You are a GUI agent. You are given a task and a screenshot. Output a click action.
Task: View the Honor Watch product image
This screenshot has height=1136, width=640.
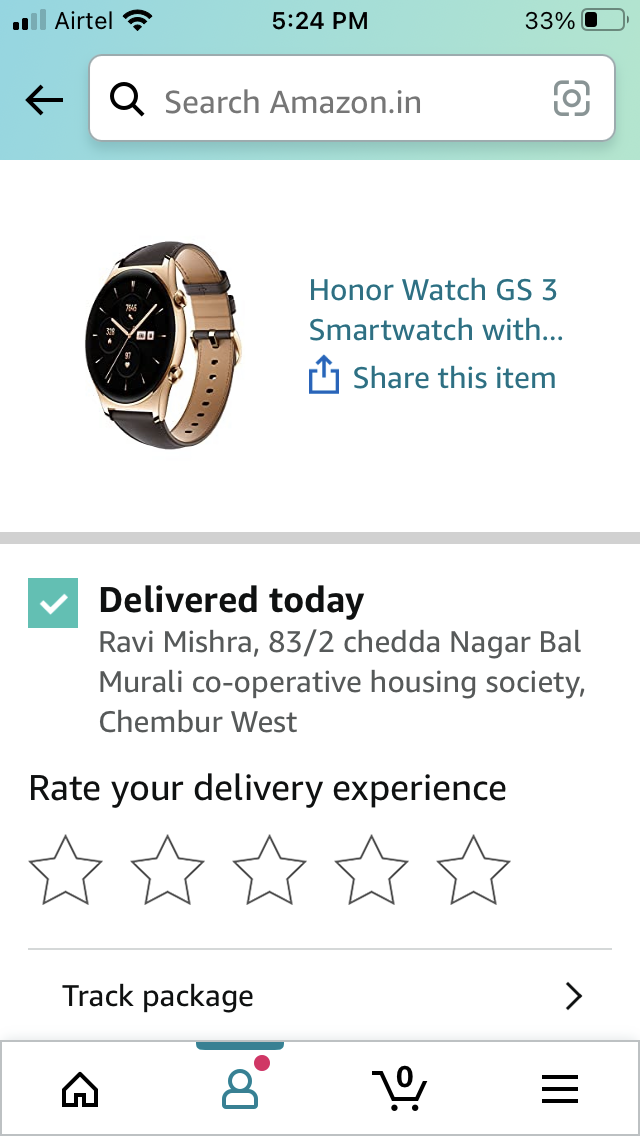point(161,342)
